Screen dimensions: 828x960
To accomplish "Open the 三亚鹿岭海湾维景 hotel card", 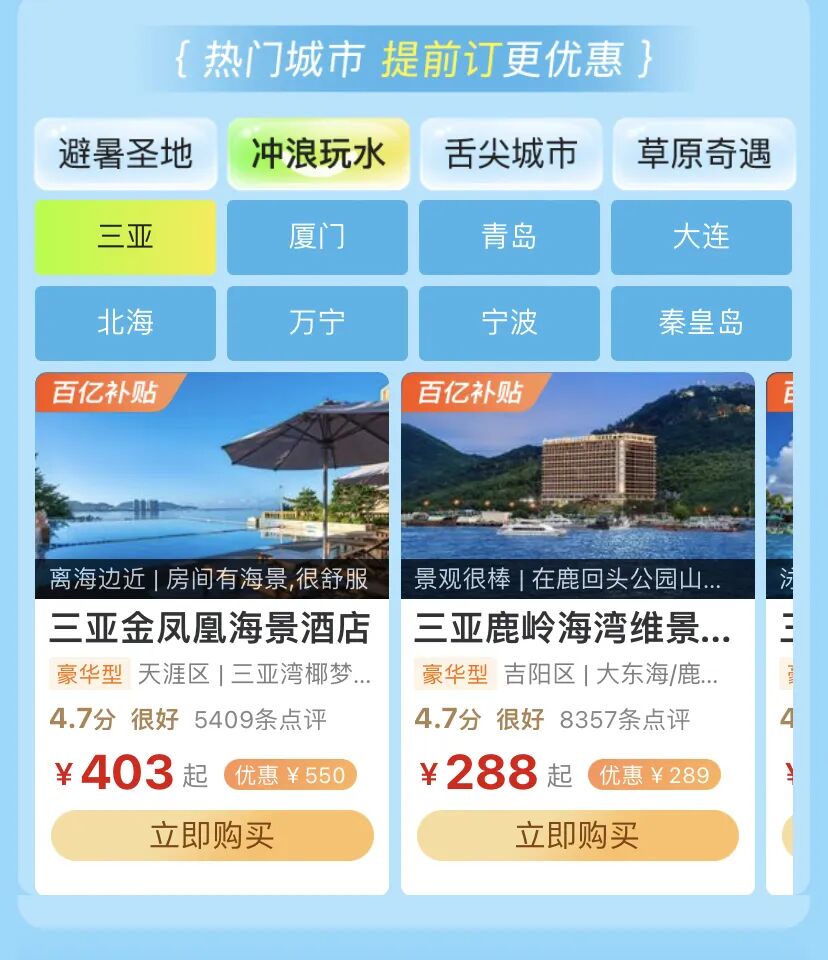I will coord(577,629).
